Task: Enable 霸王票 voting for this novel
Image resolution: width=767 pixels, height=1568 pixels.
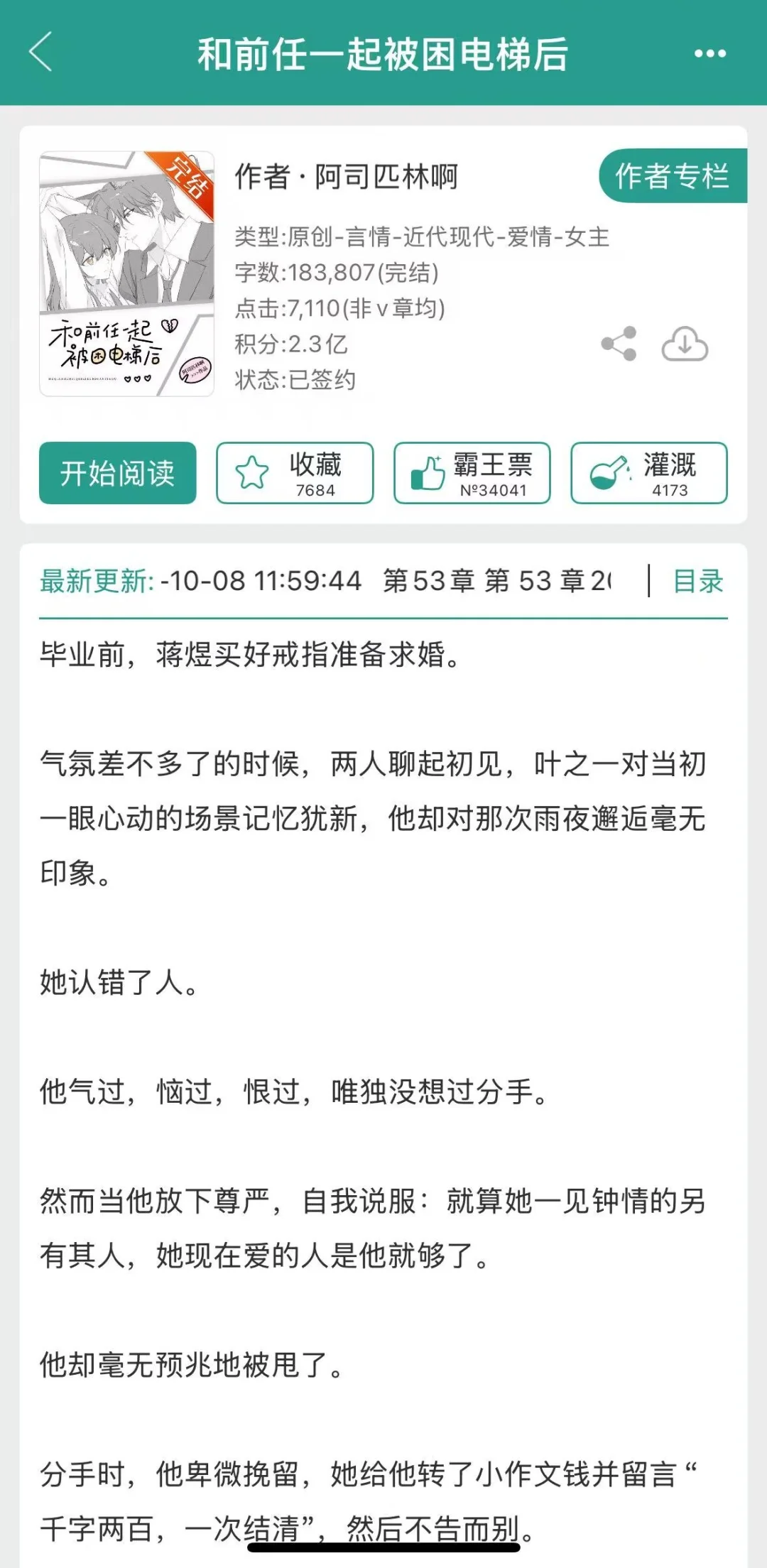Action: 472,474
